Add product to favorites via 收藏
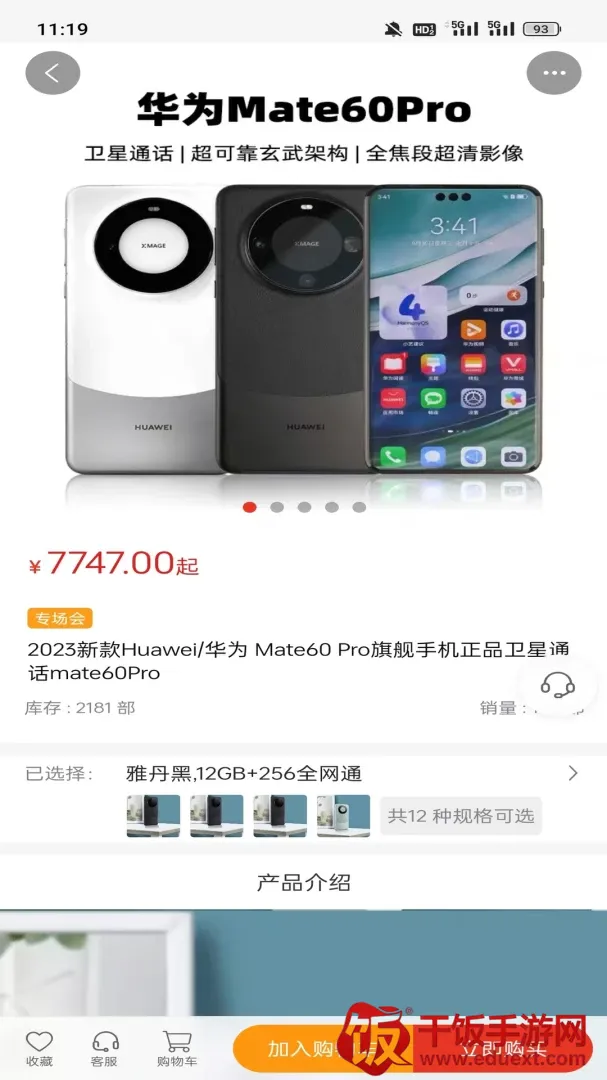607x1080 pixels. click(39, 1050)
